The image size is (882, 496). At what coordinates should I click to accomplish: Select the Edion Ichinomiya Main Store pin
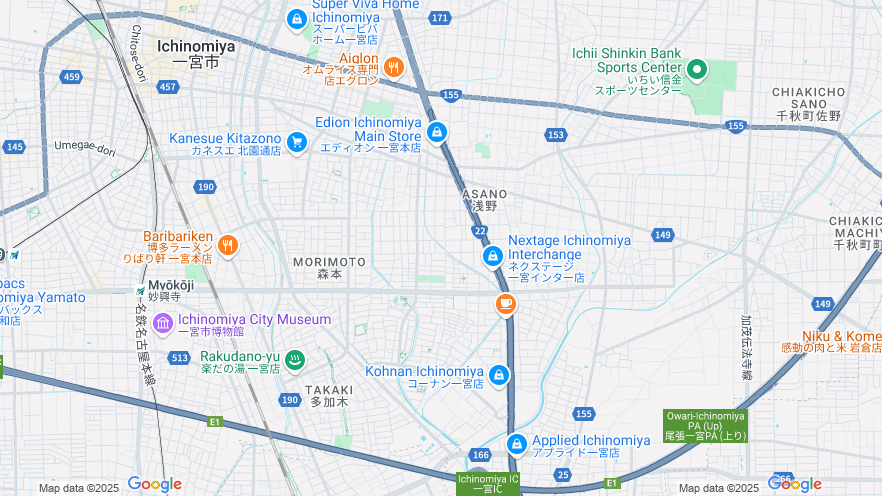437,132
